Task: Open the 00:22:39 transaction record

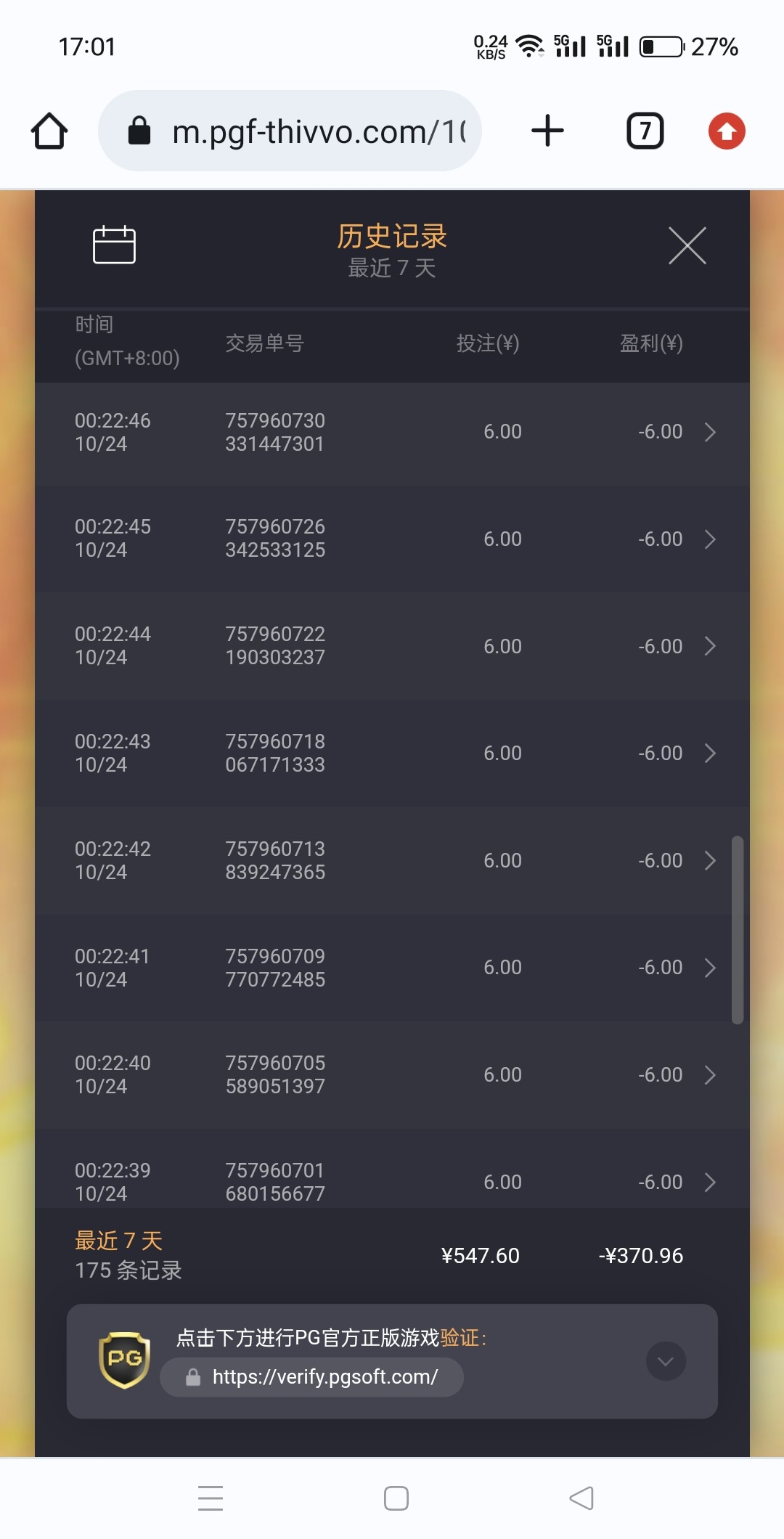Action: coord(392,1169)
